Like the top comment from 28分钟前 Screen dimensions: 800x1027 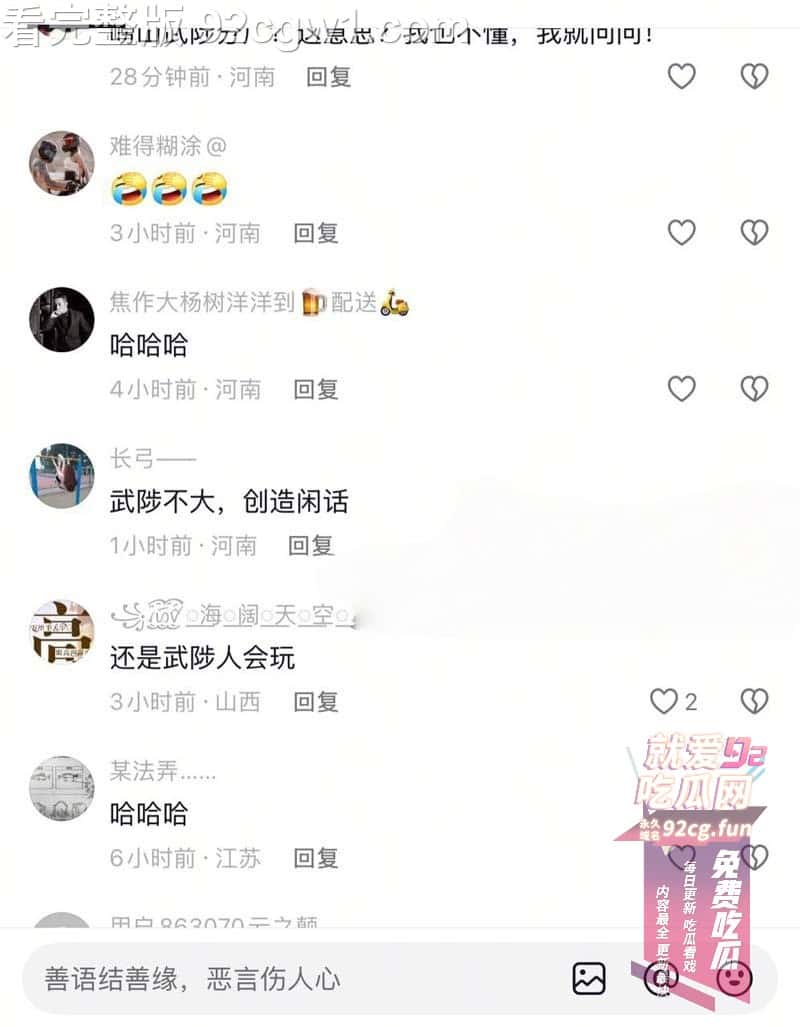tap(681, 76)
